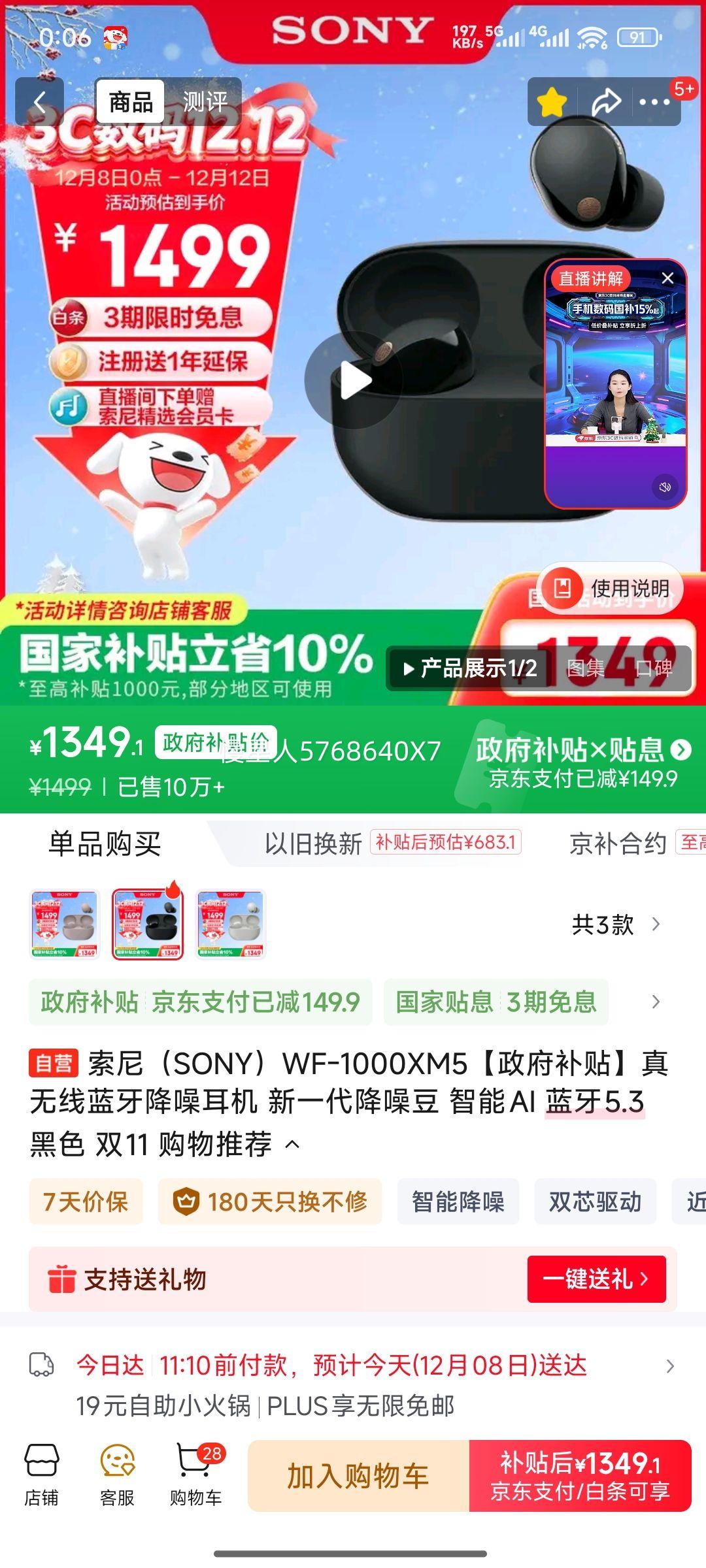Image resolution: width=706 pixels, height=1568 pixels.
Task: Share this product via the share icon
Action: pyautogui.click(x=605, y=102)
